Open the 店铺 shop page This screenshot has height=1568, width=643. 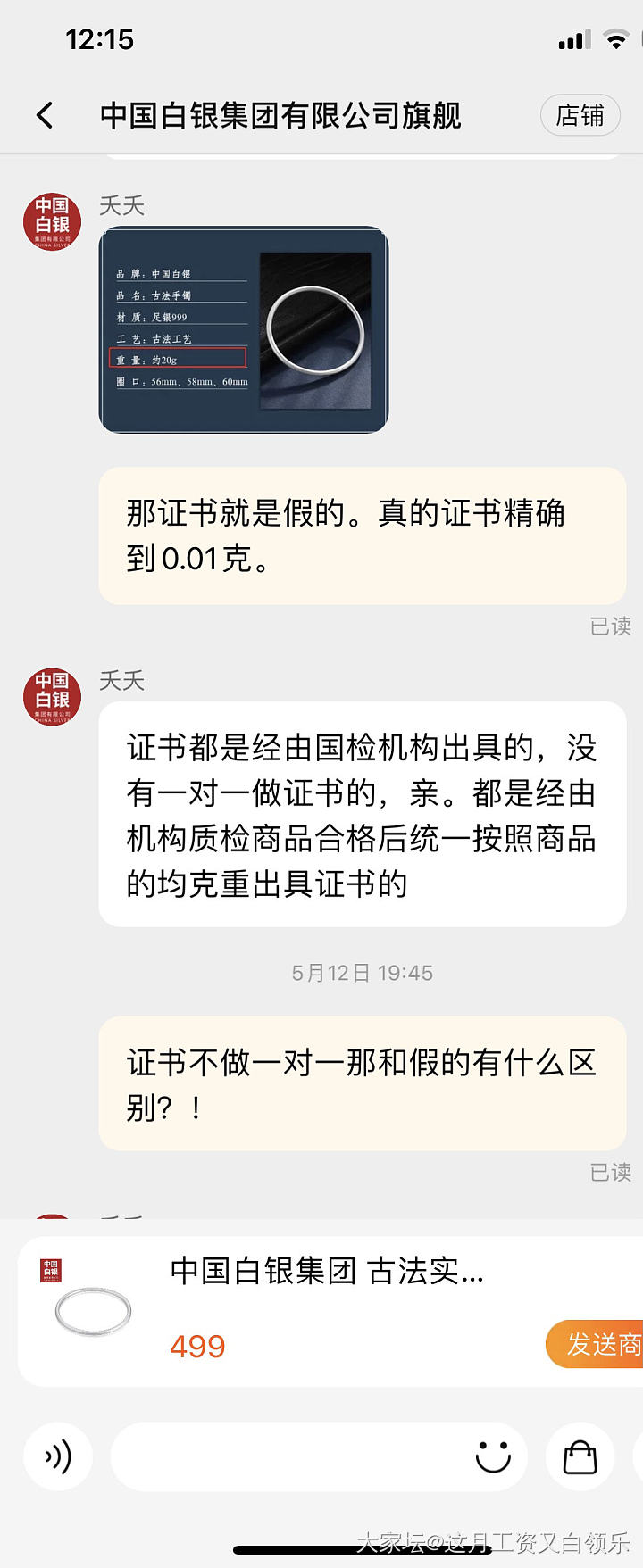580,115
